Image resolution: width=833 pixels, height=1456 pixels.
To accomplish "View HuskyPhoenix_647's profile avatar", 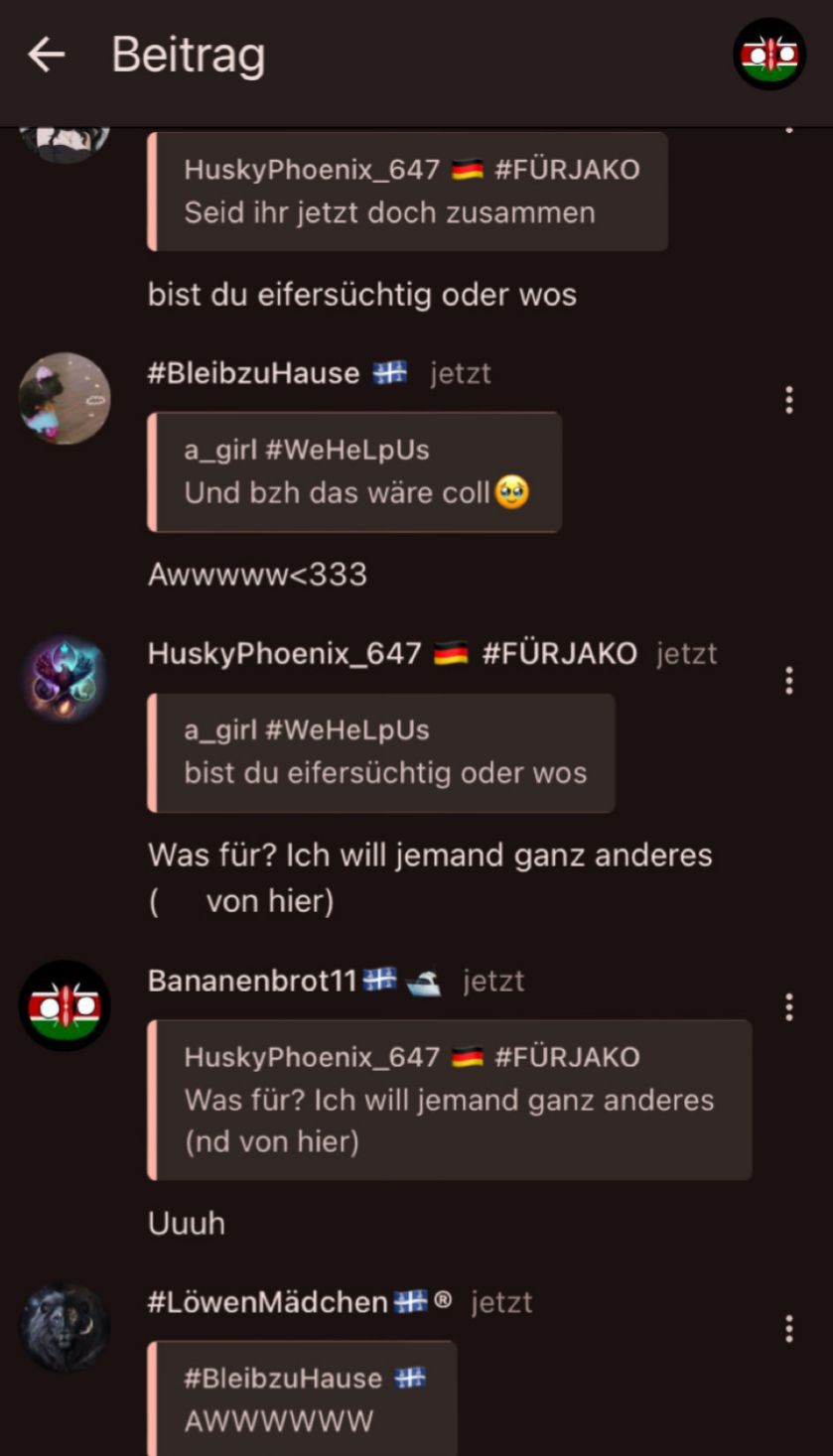I will [65, 680].
